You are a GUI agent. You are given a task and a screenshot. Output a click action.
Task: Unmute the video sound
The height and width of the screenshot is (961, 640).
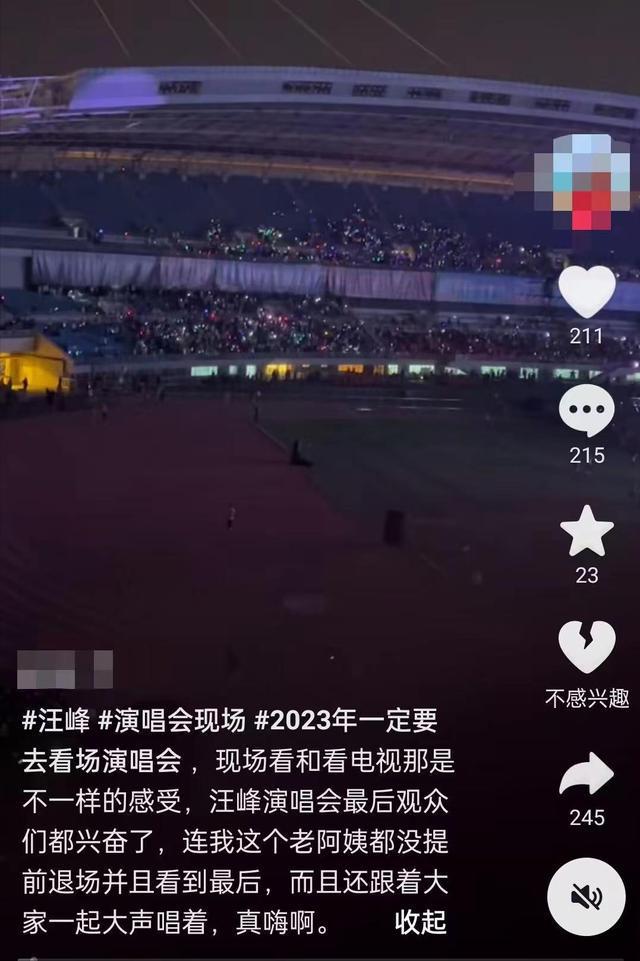586,896
